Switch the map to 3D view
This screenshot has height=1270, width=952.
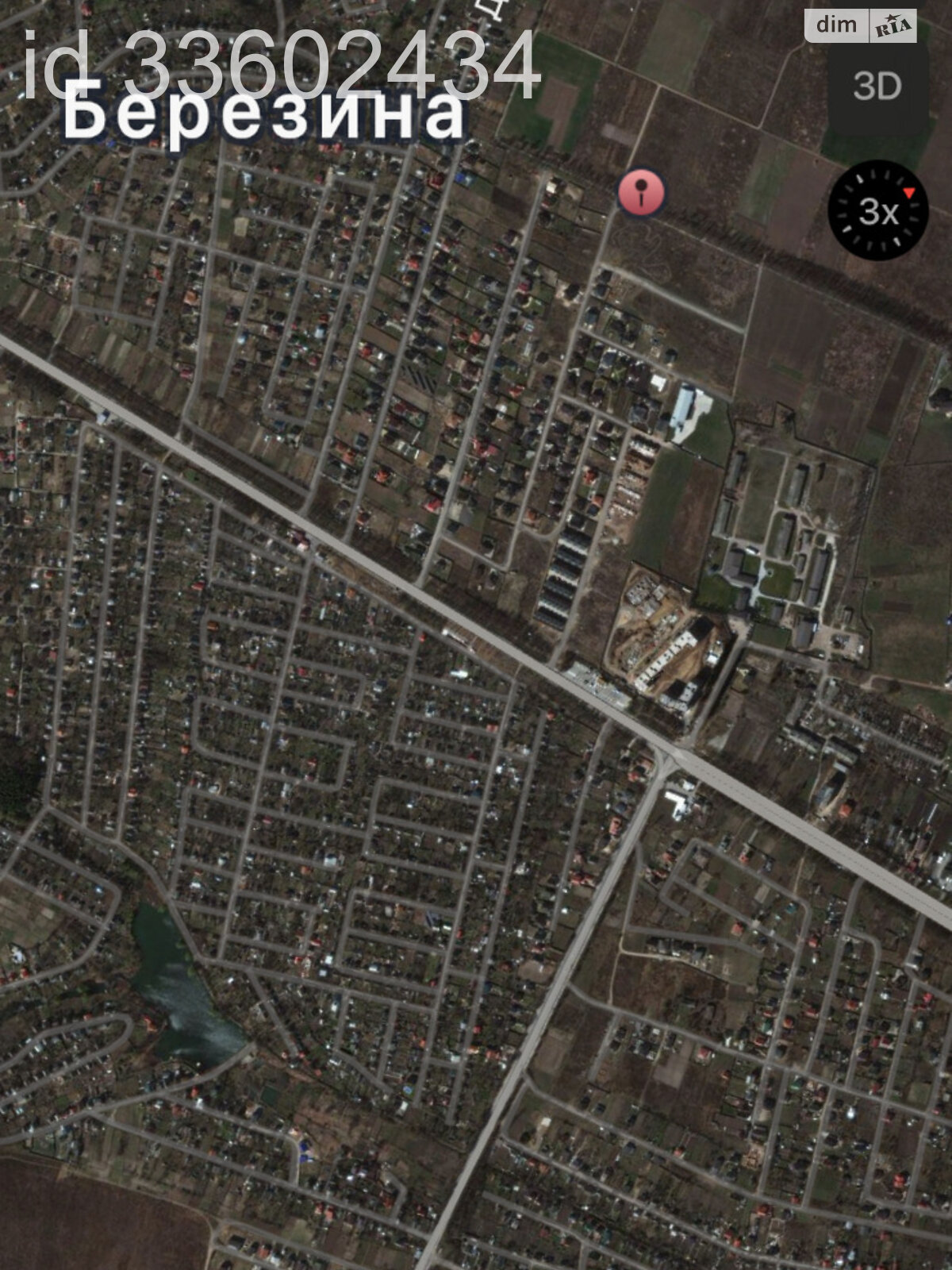pyautogui.click(x=877, y=86)
